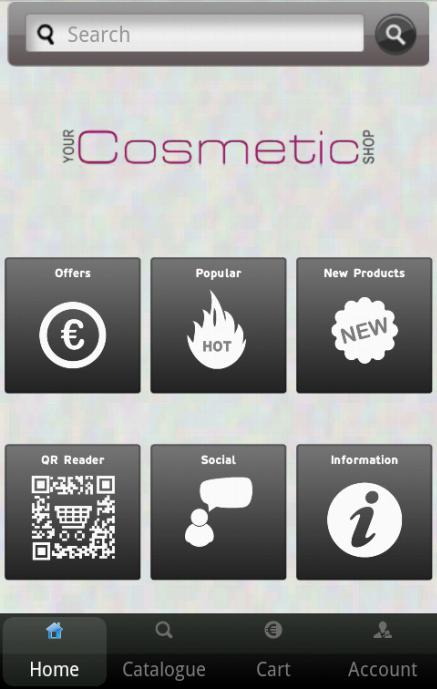Screen dimensions: 437x689
Task: Tap the round magnifier search button
Action: pos(395,34)
